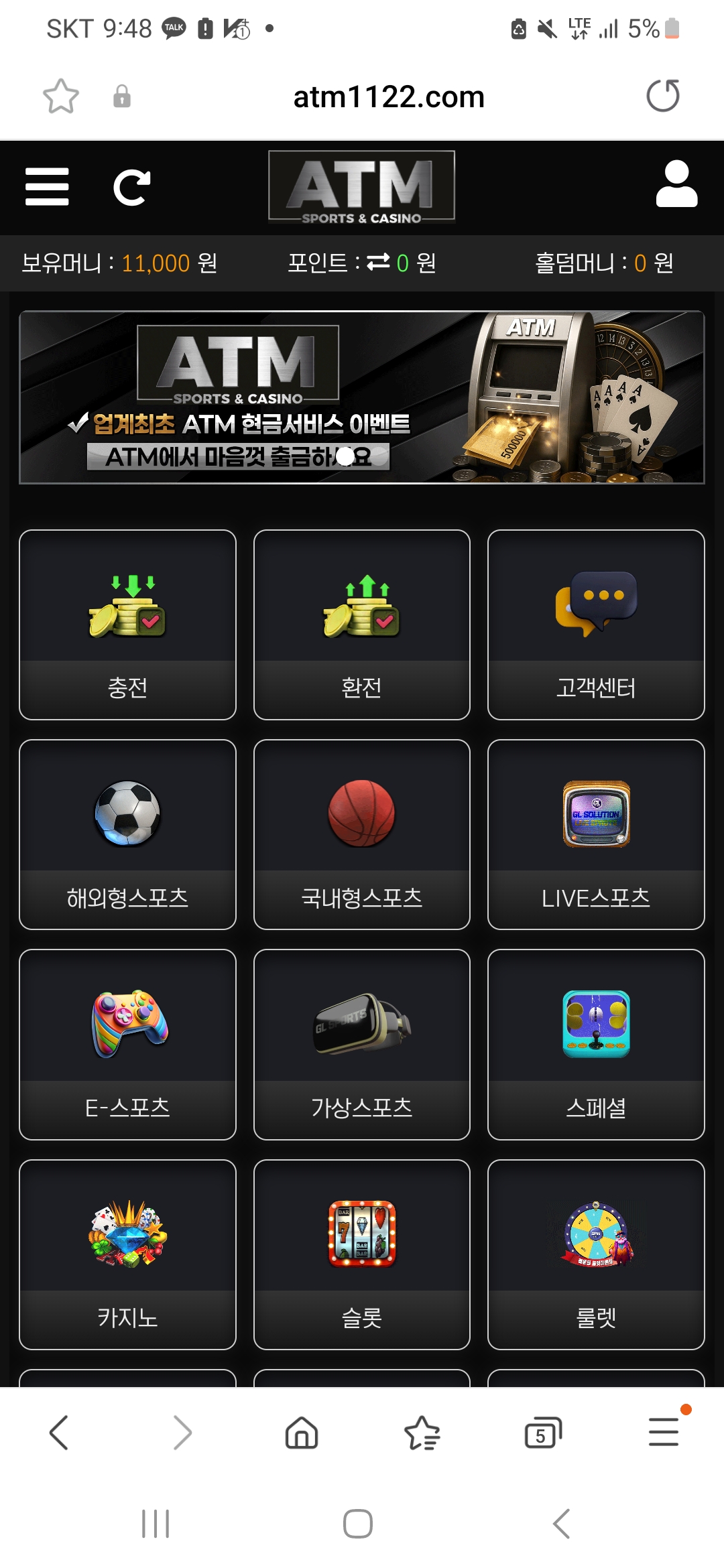Tap the points exchange arrows icon
Viewport: 724px width, 1568px height.
click(378, 262)
